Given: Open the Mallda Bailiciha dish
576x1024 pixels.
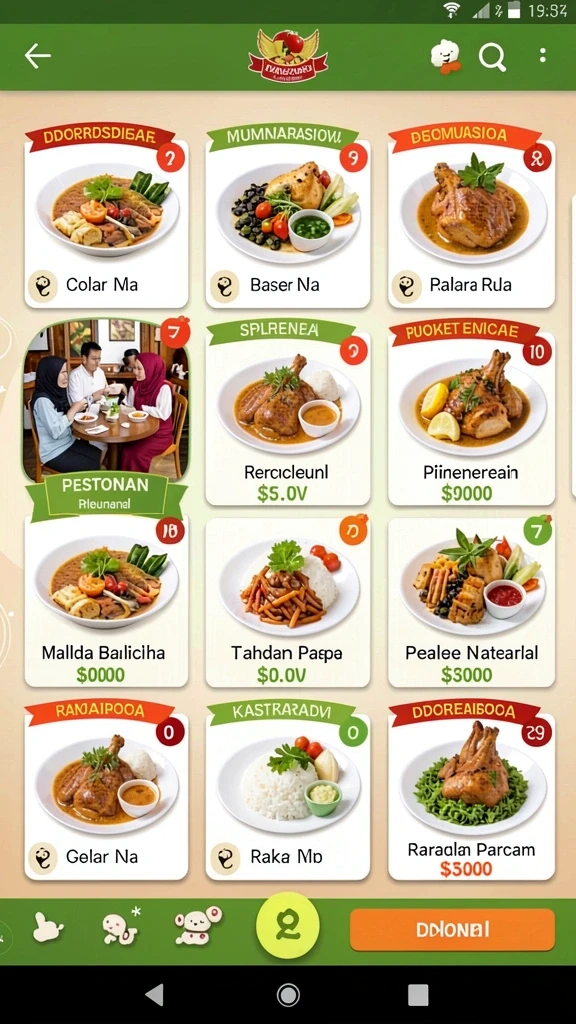Looking at the screenshot, I should coord(106,602).
